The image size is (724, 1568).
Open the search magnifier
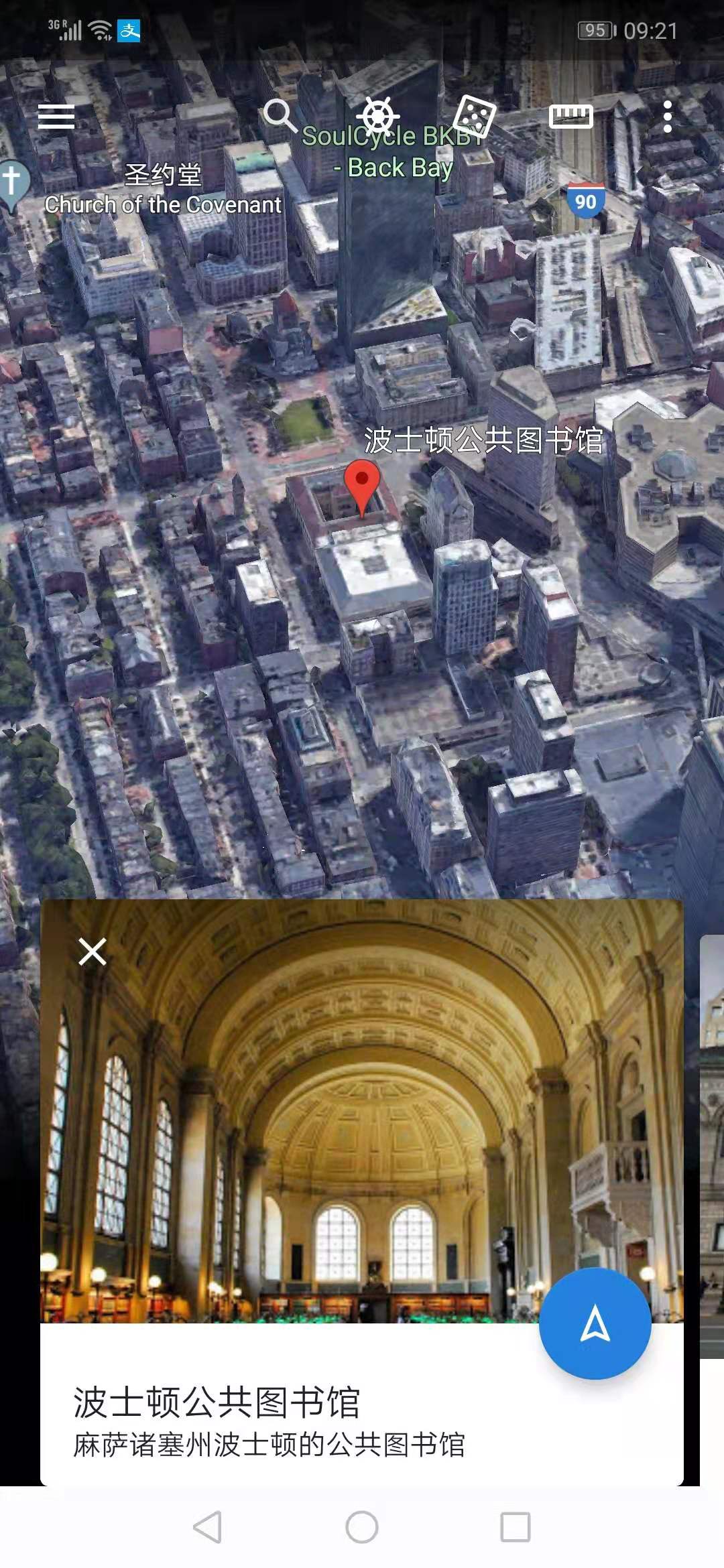click(280, 115)
